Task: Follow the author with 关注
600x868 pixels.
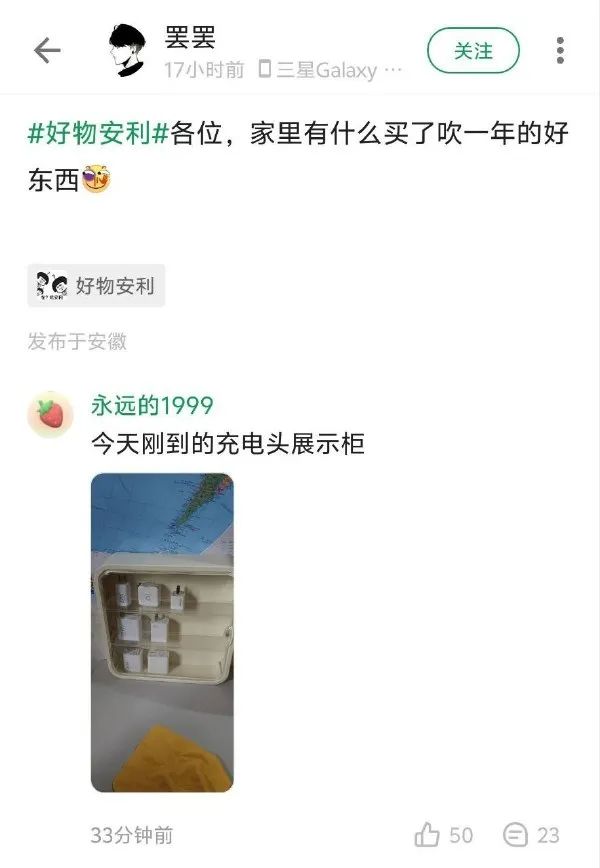Action: coord(473,51)
